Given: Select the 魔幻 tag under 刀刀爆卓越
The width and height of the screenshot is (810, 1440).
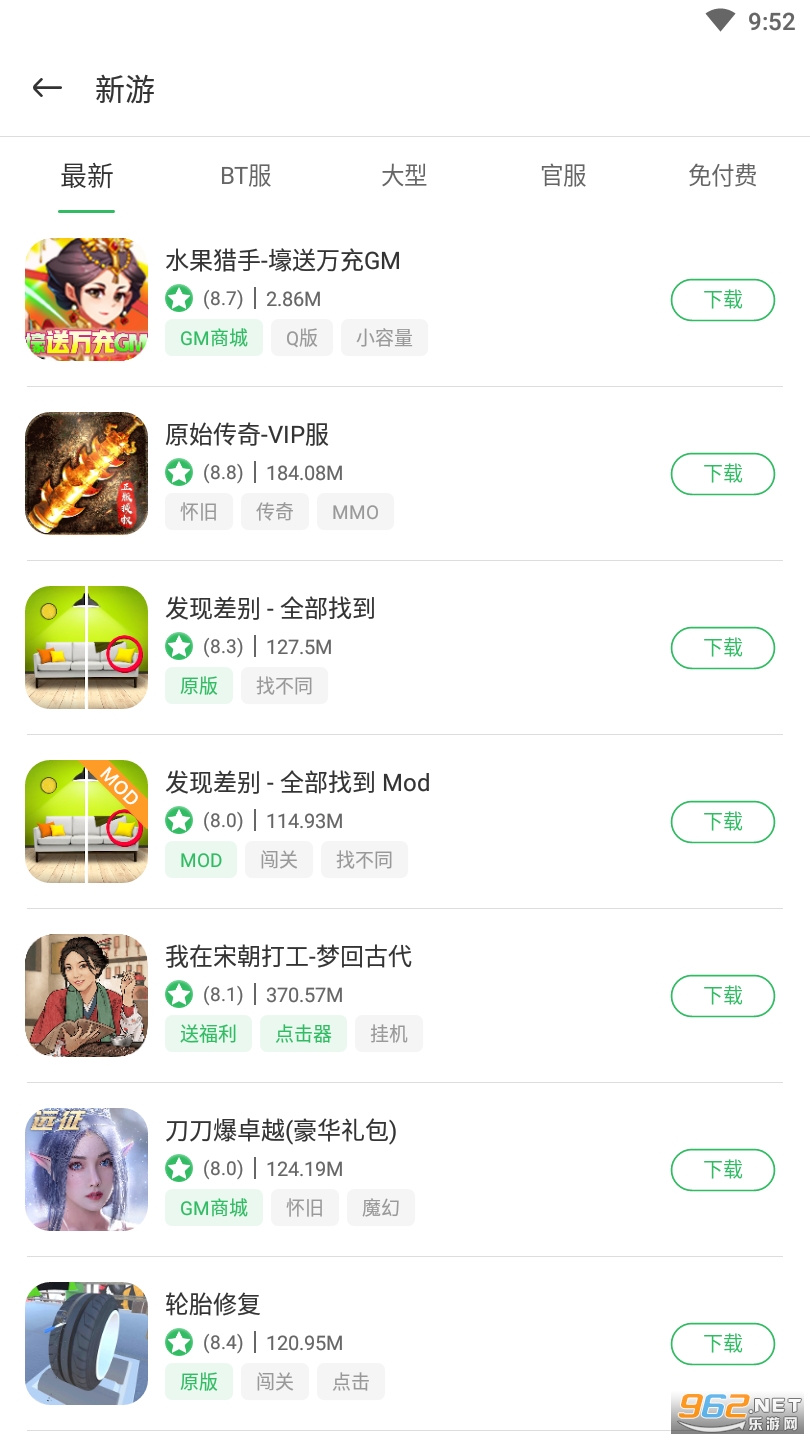Looking at the screenshot, I should click(381, 1207).
